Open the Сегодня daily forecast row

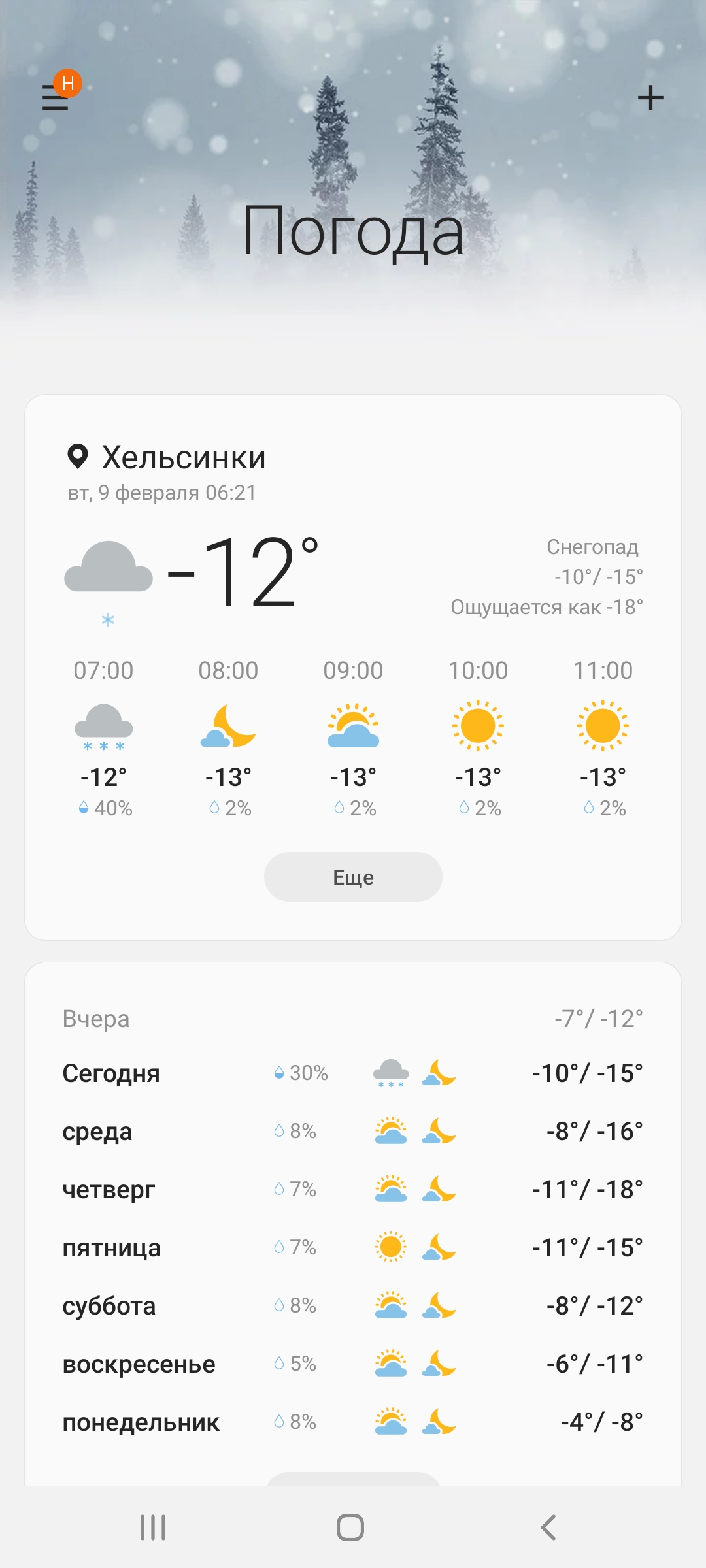pyautogui.click(x=353, y=1073)
